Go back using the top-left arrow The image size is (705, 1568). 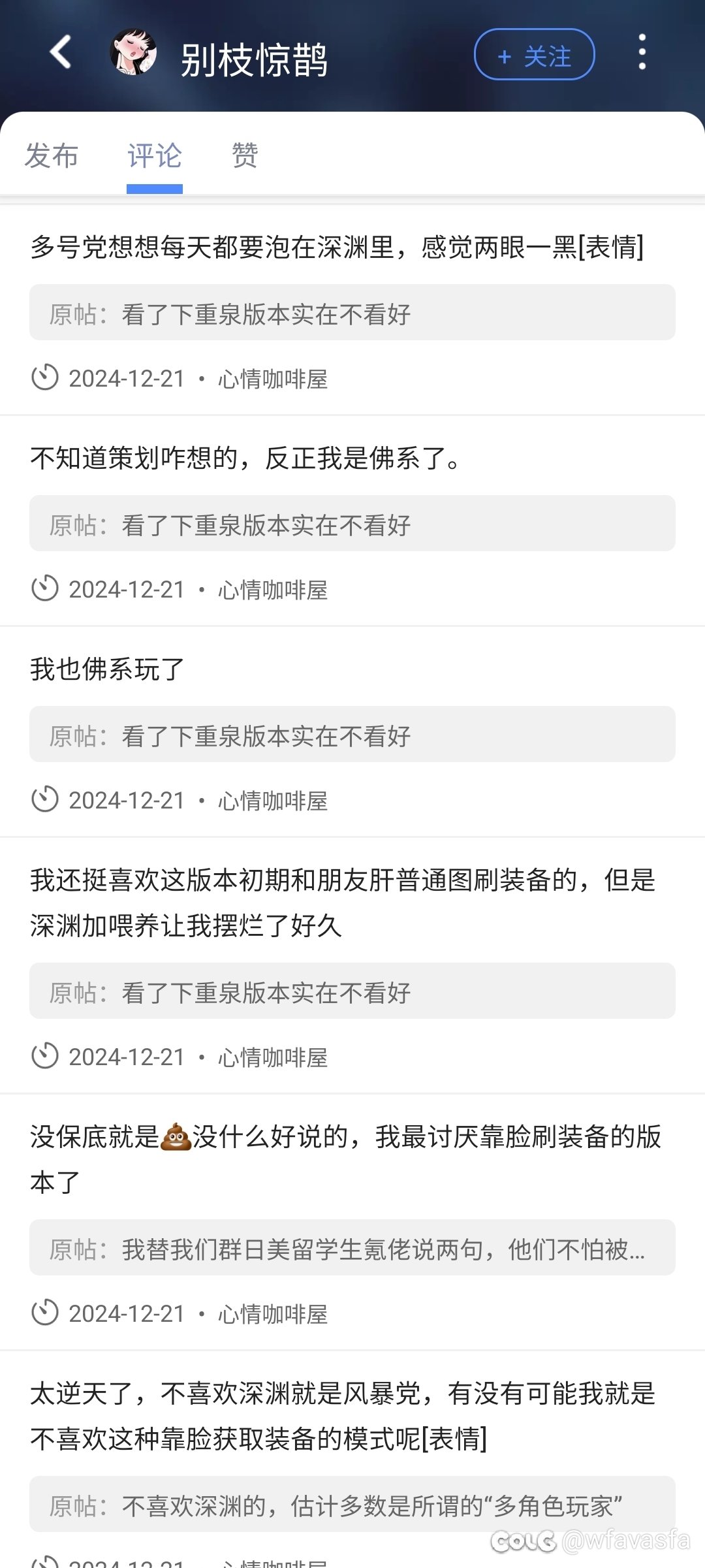coord(61,52)
